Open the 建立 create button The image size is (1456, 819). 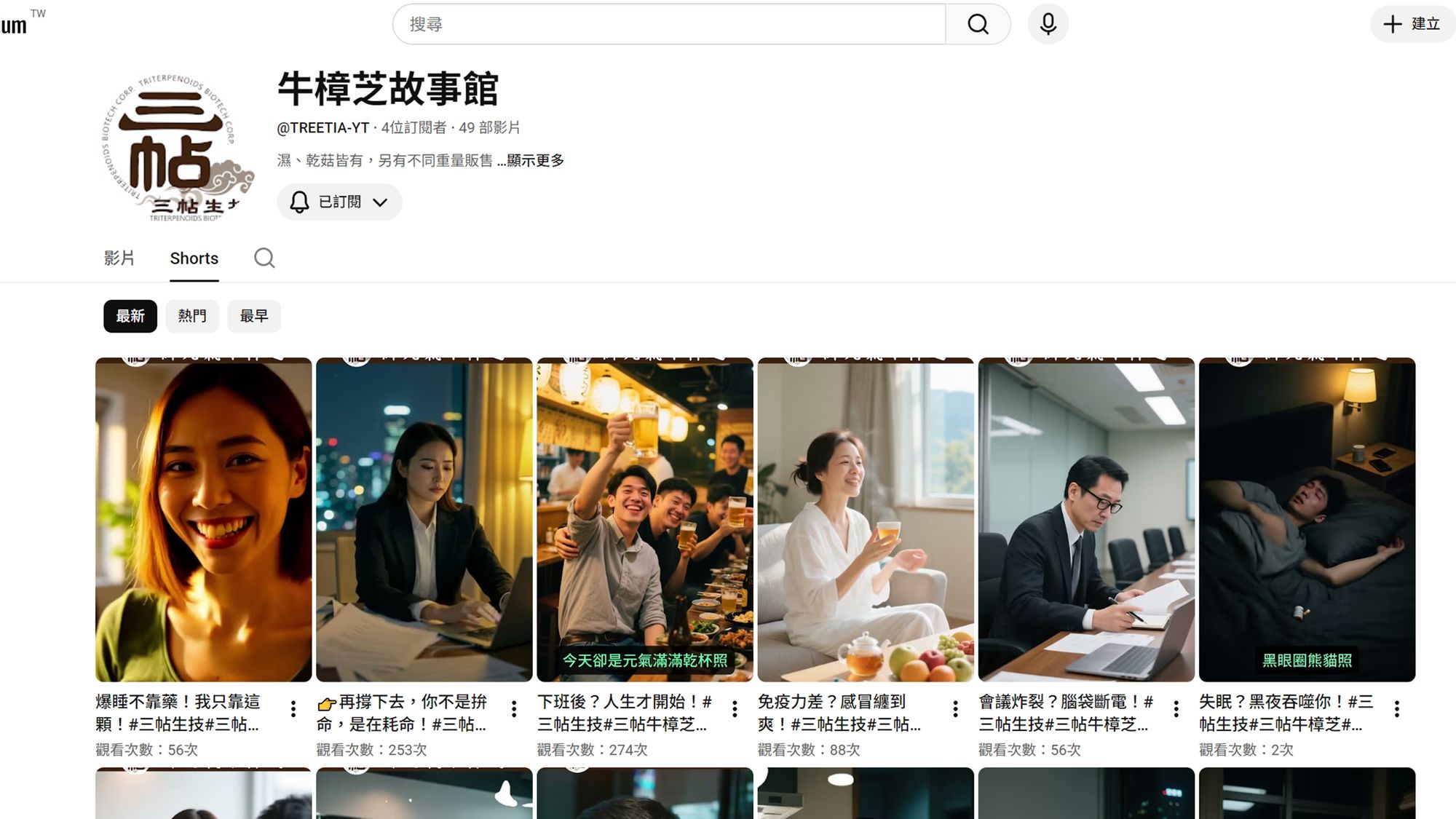pyautogui.click(x=1412, y=24)
